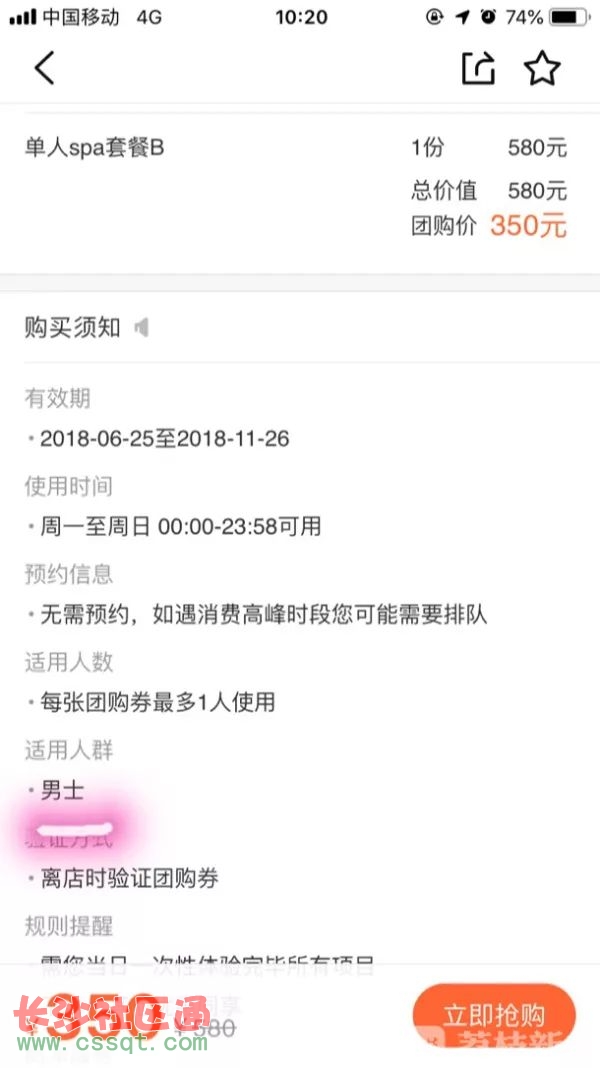Share this group-buy deal
Screen dimensions: 600x1068
pyautogui.click(x=478, y=69)
